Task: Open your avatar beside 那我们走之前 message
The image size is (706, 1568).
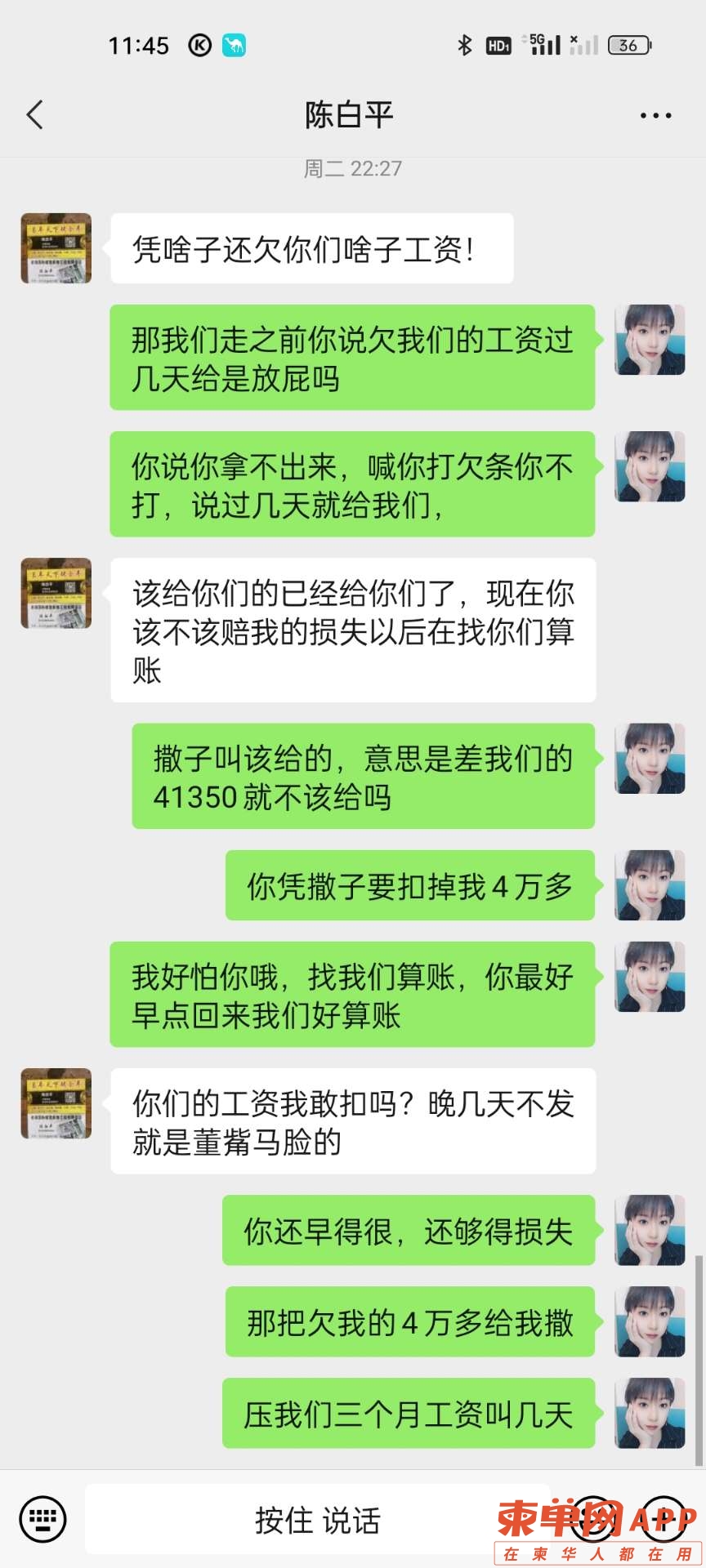Action: (x=650, y=340)
